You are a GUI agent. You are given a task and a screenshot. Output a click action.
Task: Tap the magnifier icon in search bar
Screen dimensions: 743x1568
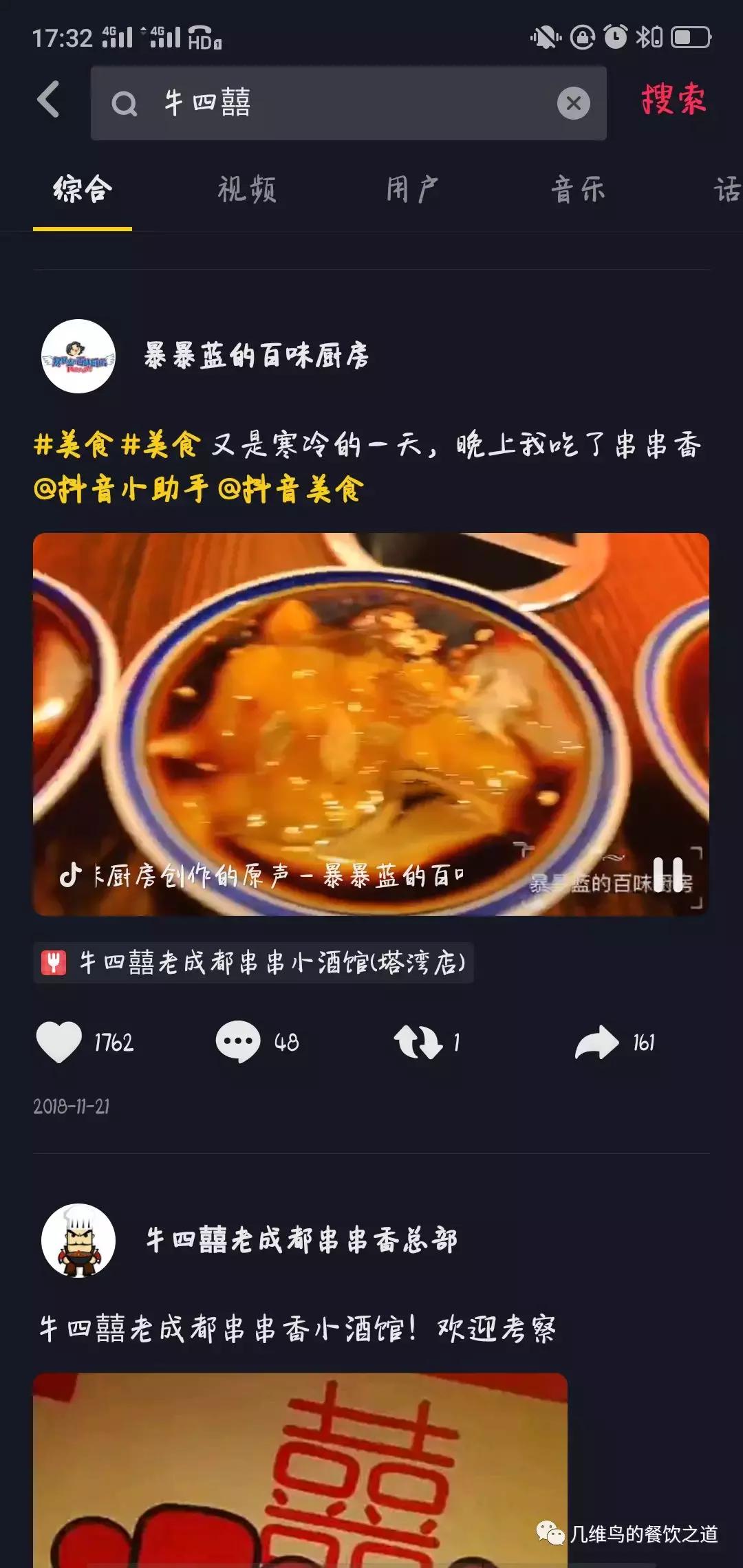(122, 105)
